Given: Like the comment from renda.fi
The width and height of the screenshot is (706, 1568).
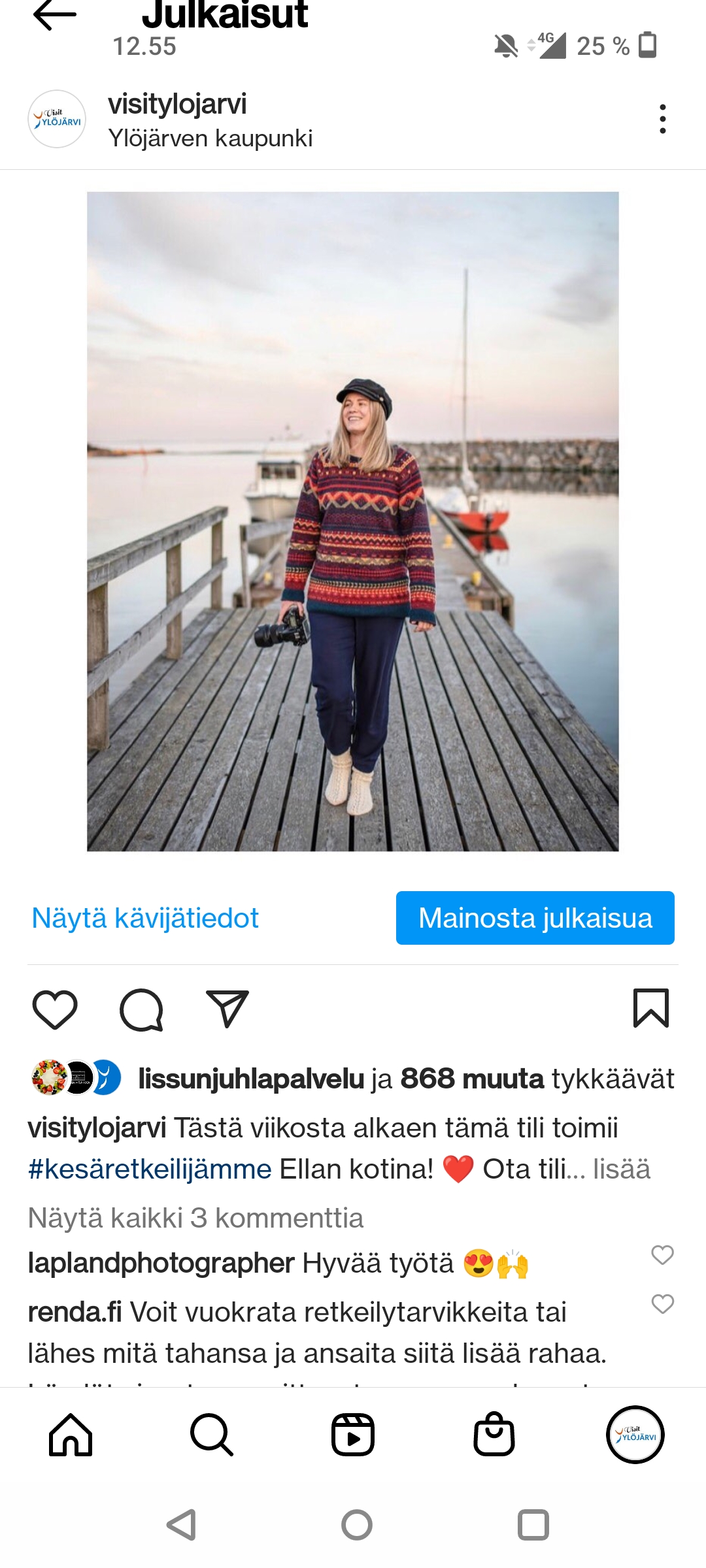Looking at the screenshot, I should pos(663,1304).
